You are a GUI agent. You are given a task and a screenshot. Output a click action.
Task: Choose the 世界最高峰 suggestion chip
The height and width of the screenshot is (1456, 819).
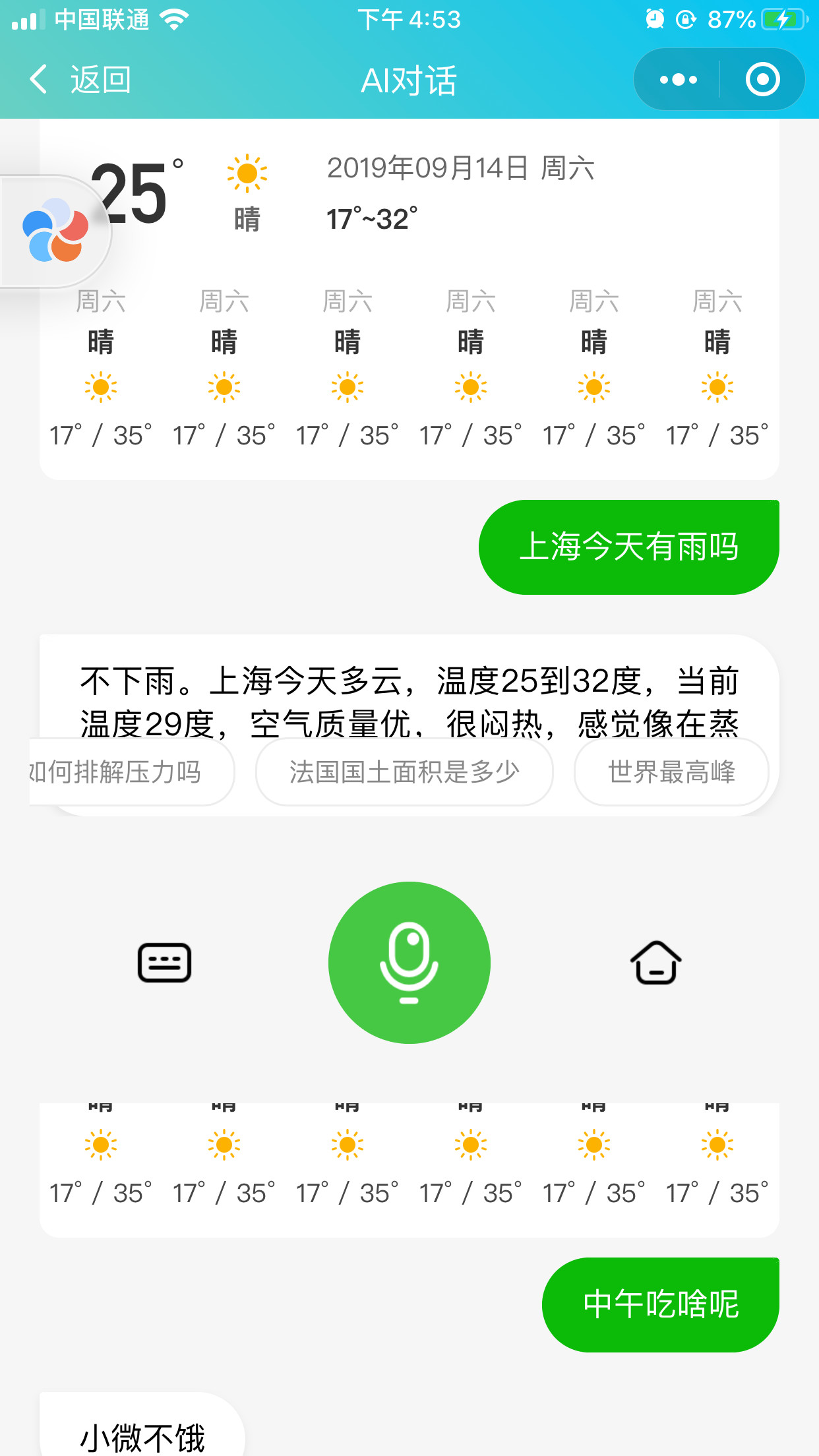point(671,772)
